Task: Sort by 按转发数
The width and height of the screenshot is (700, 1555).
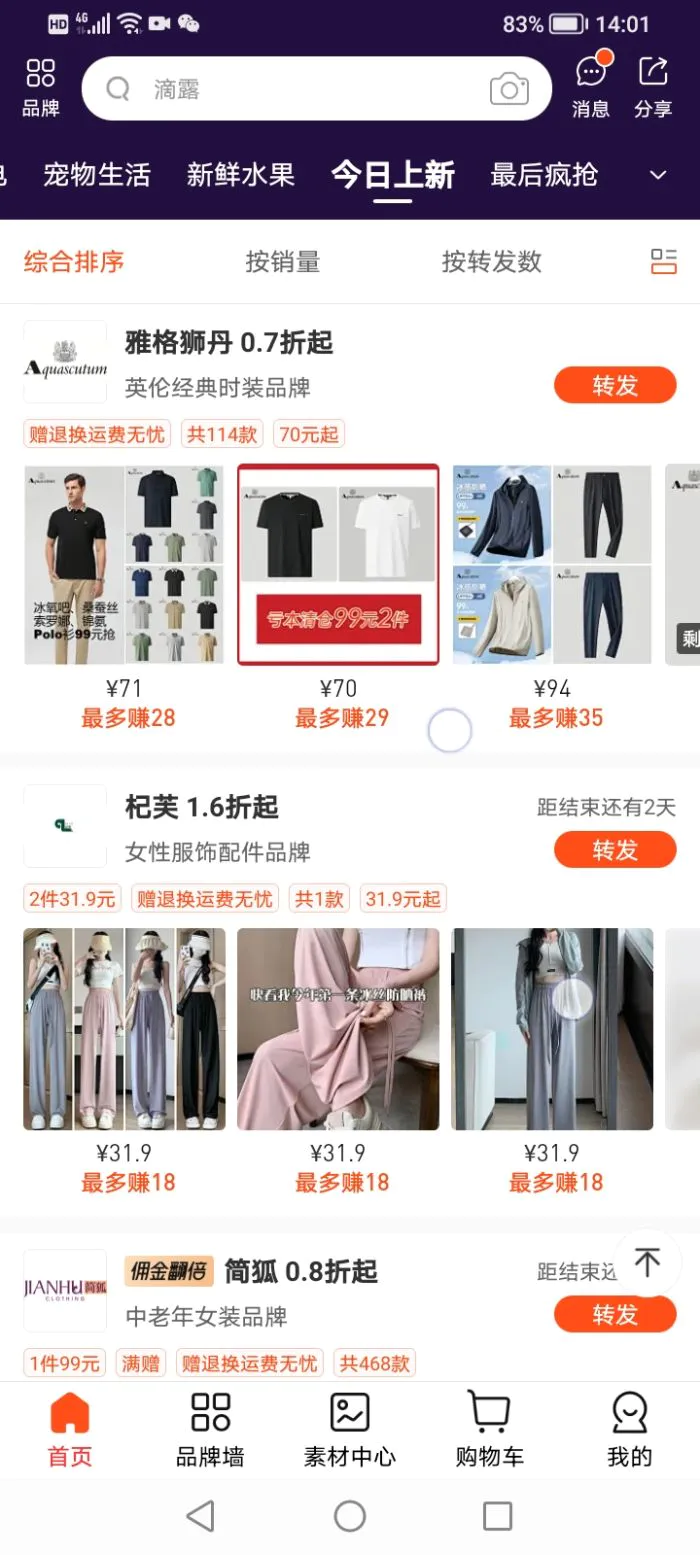Action: coord(491,262)
